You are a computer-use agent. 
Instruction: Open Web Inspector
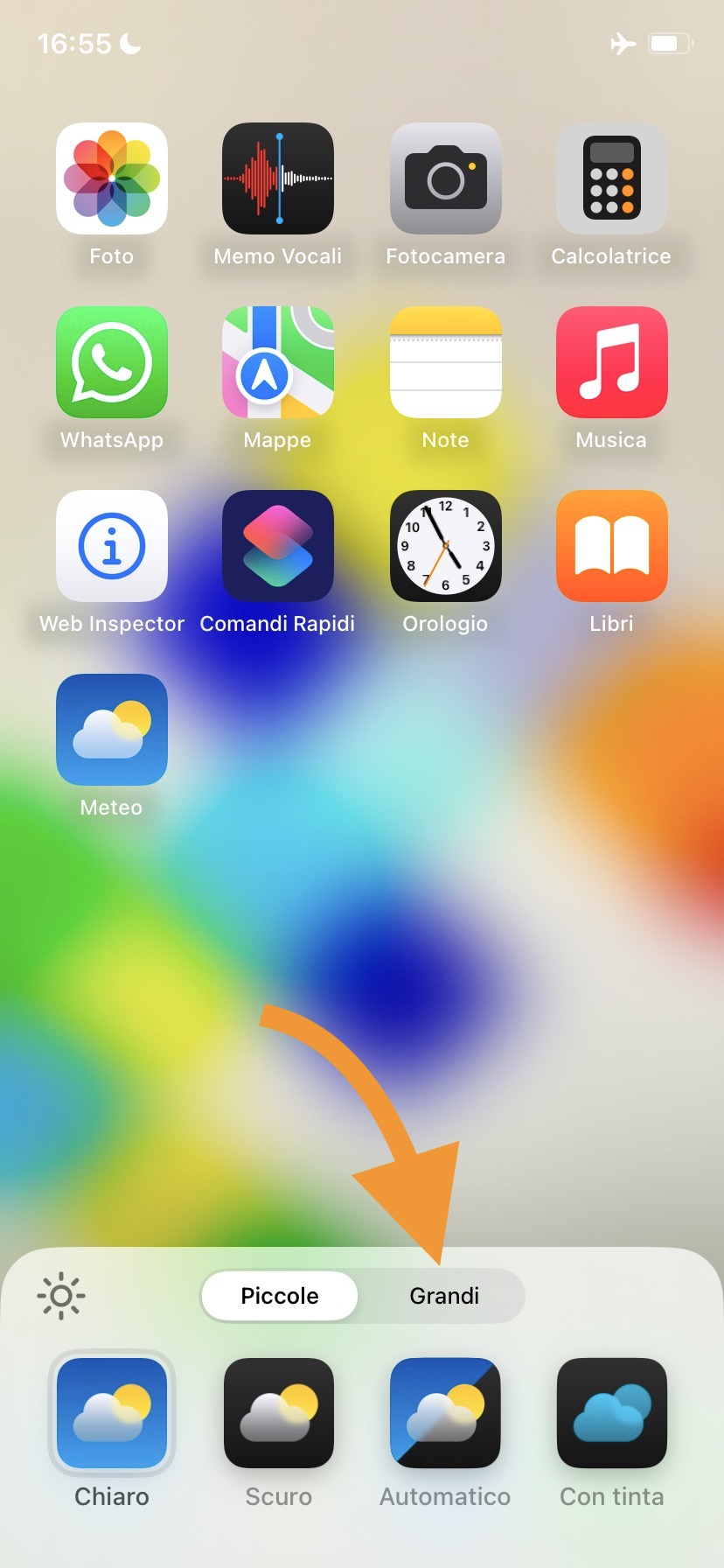coord(112,546)
